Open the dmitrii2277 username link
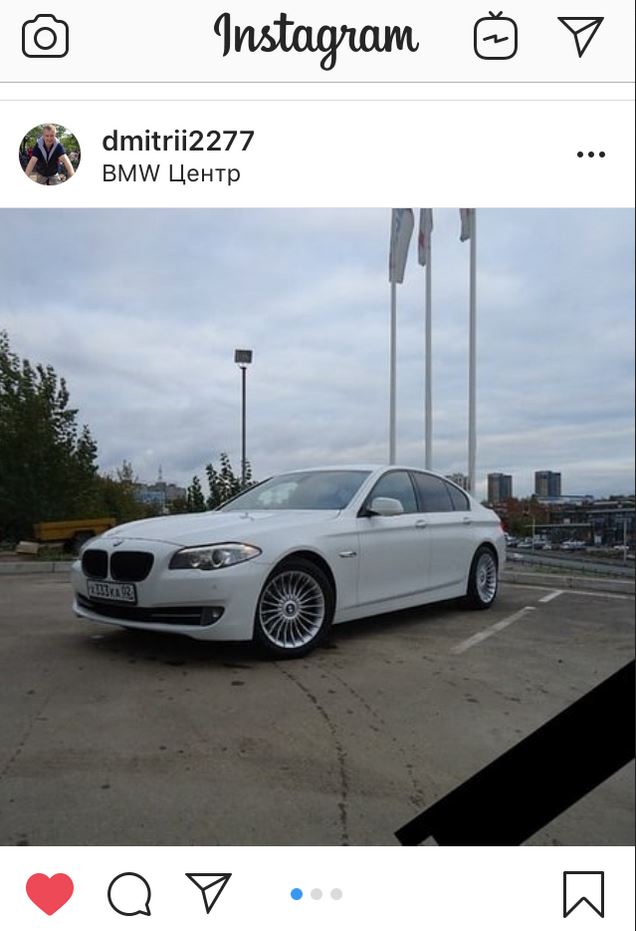Image resolution: width=636 pixels, height=931 pixels. [x=178, y=141]
